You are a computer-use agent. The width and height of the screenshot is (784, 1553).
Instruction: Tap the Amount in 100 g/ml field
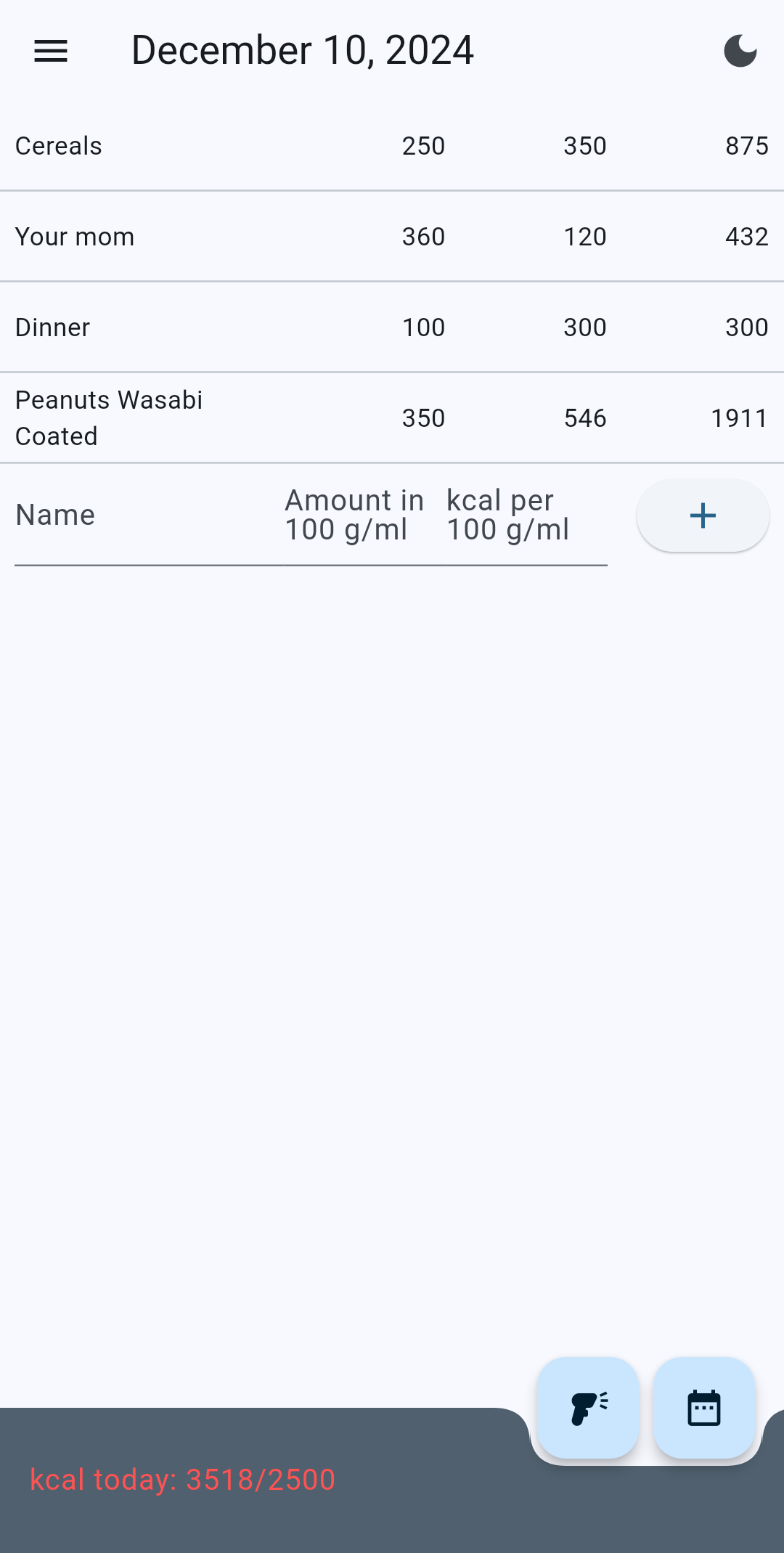[363, 515]
